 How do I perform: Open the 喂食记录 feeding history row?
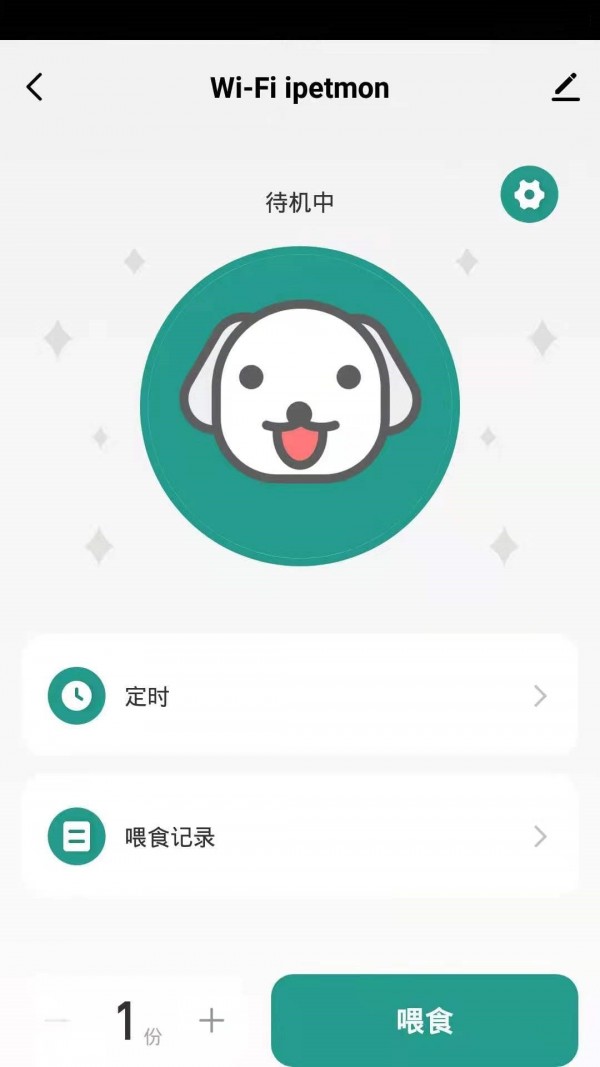(300, 836)
